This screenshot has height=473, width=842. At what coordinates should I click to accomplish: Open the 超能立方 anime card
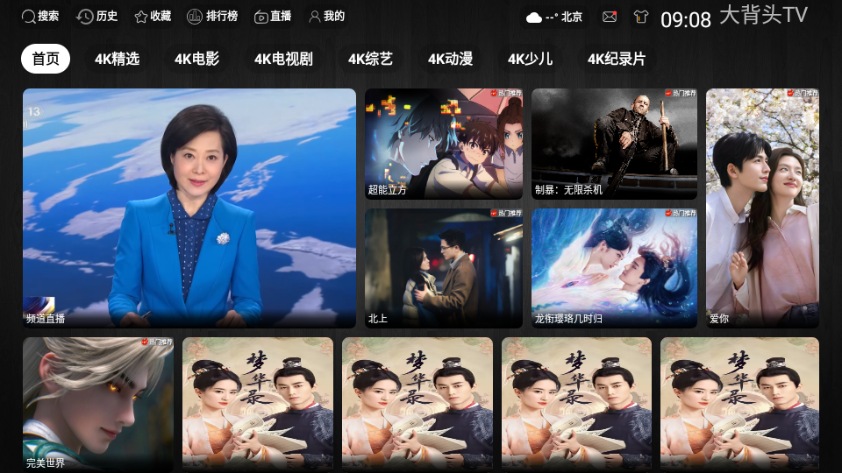(x=444, y=144)
